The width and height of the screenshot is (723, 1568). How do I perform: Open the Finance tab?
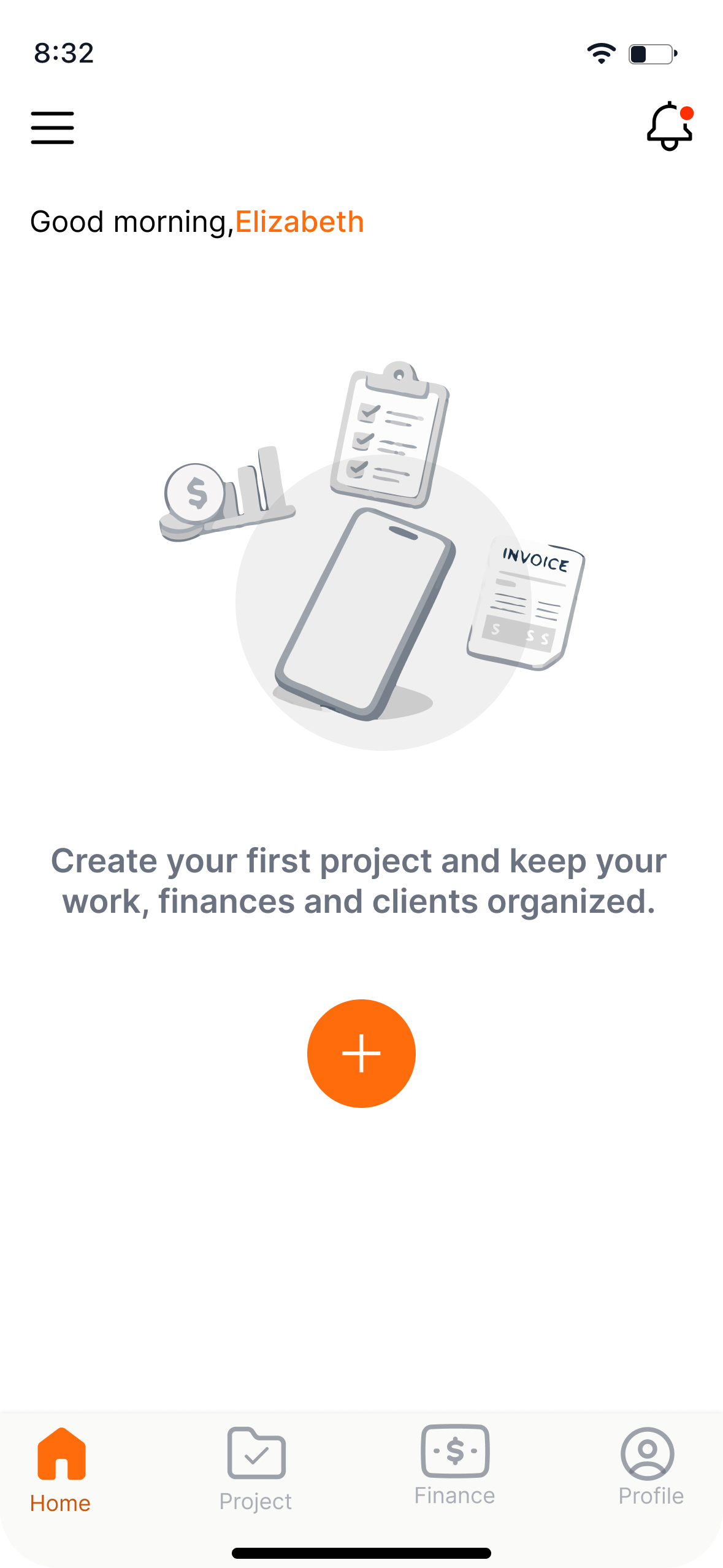point(454,1465)
